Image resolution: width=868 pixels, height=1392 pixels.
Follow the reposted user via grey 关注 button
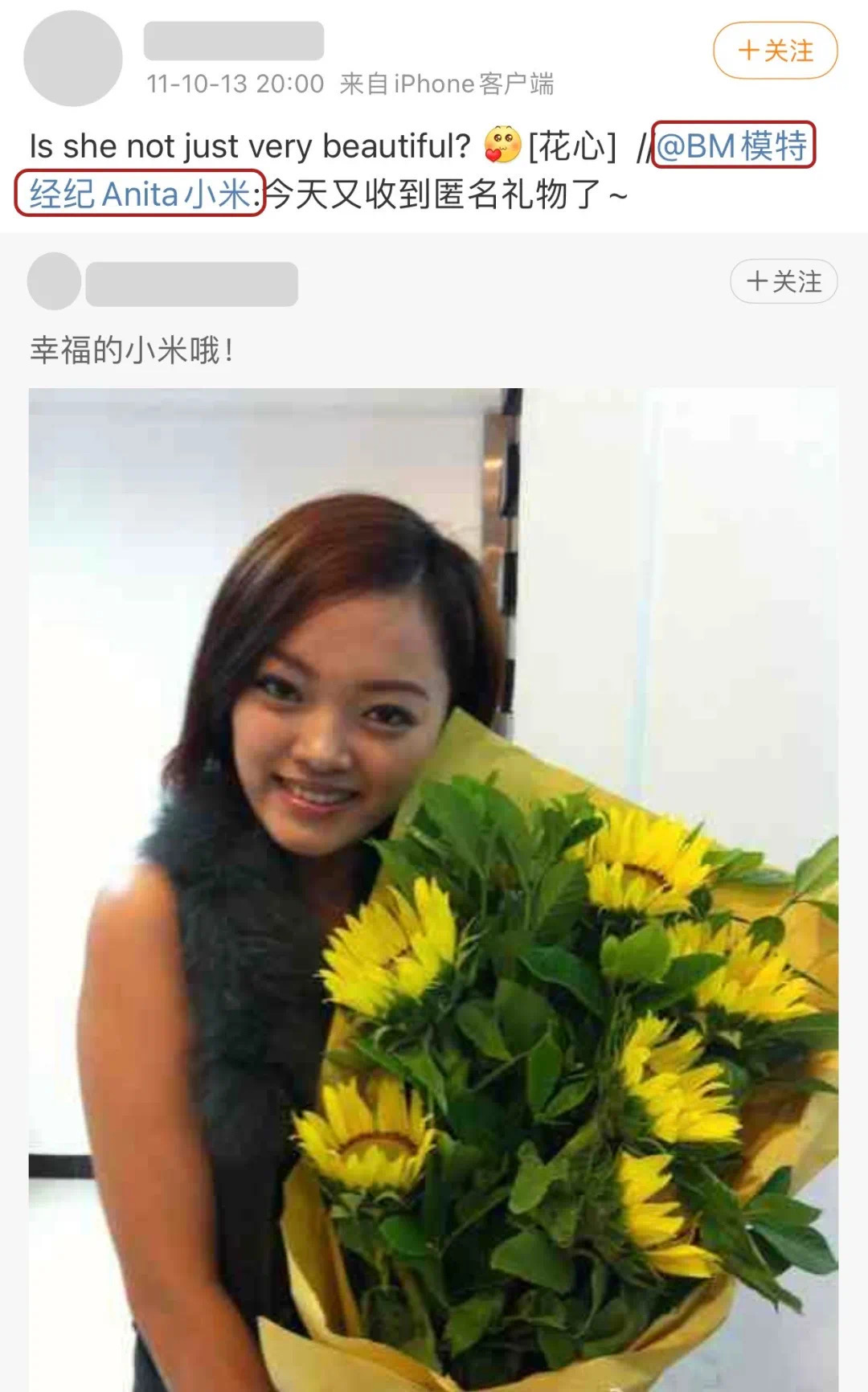click(784, 281)
